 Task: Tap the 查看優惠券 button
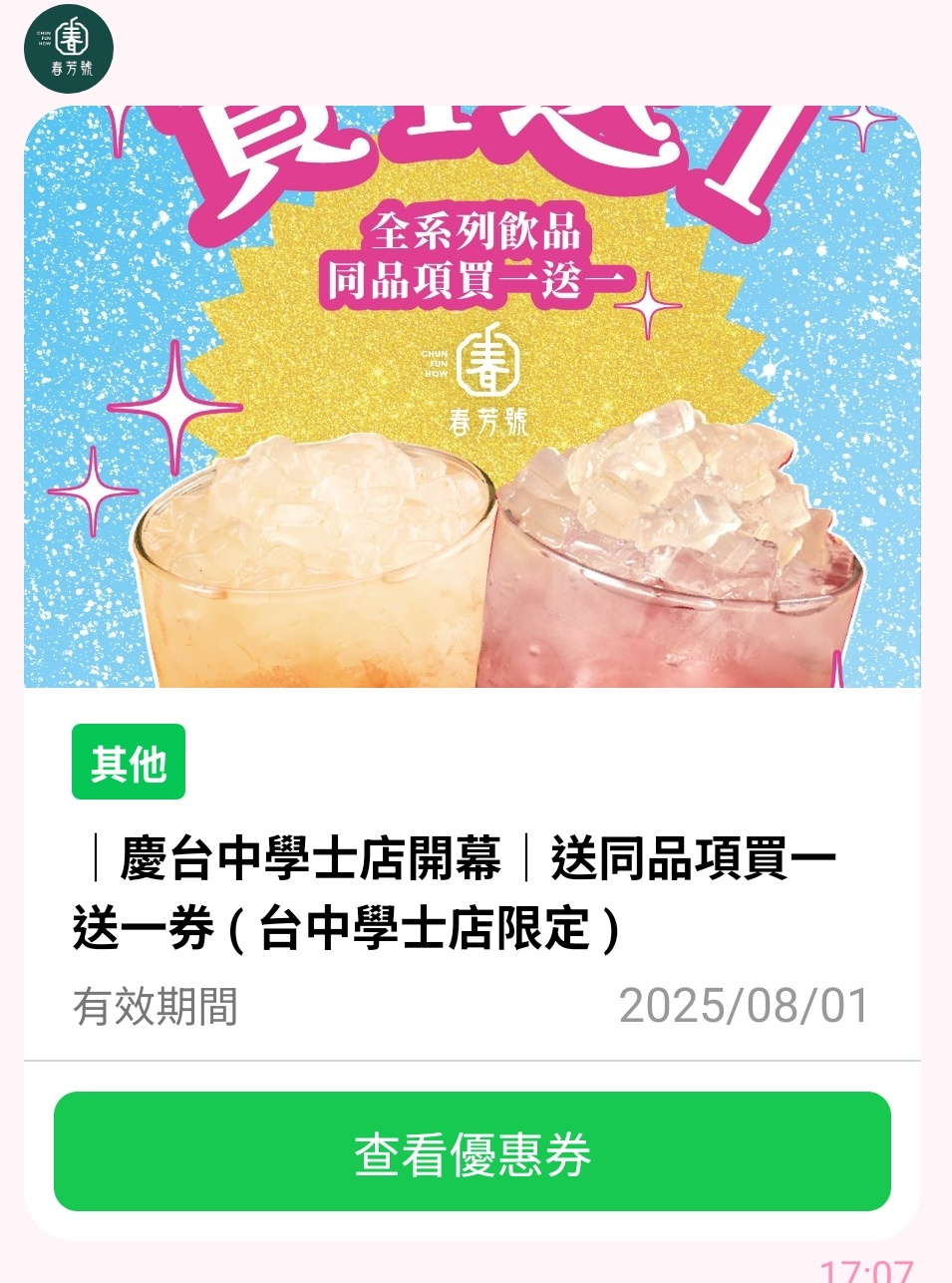pyautogui.click(x=472, y=1151)
